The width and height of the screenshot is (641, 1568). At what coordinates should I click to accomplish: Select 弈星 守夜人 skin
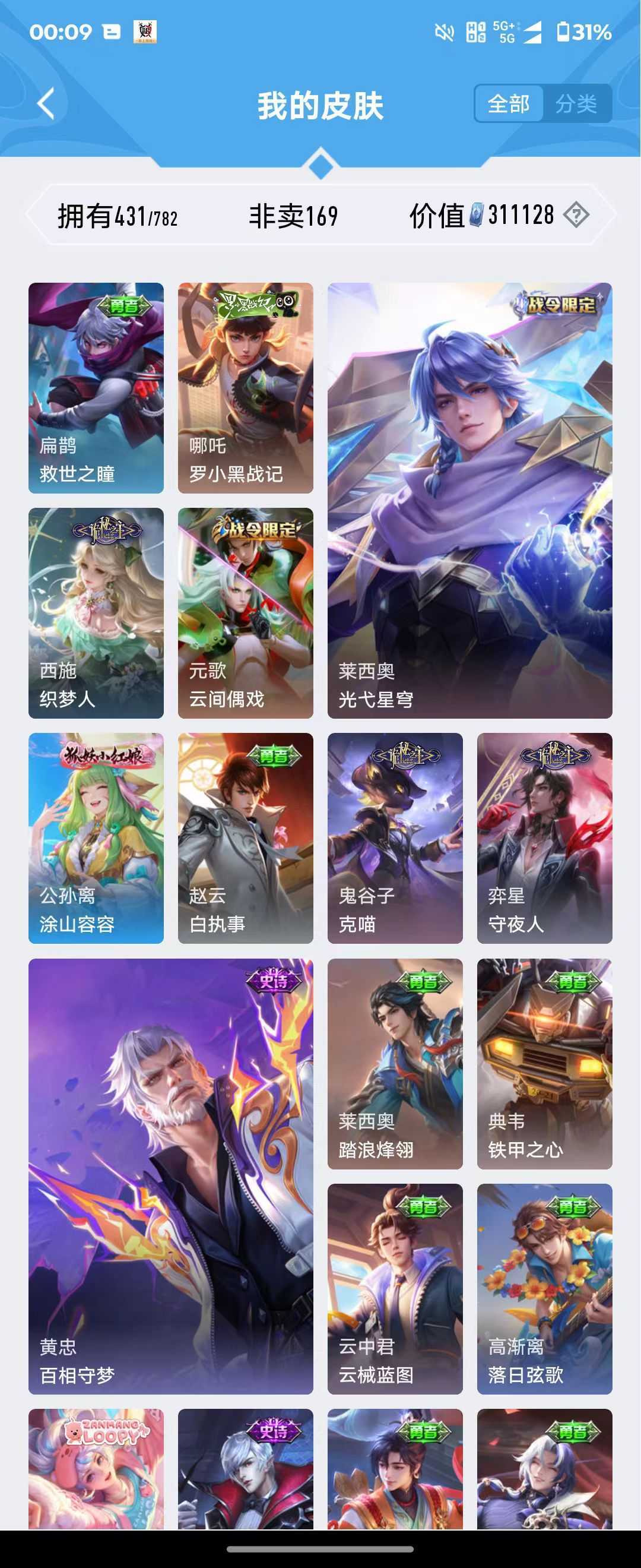(x=545, y=838)
